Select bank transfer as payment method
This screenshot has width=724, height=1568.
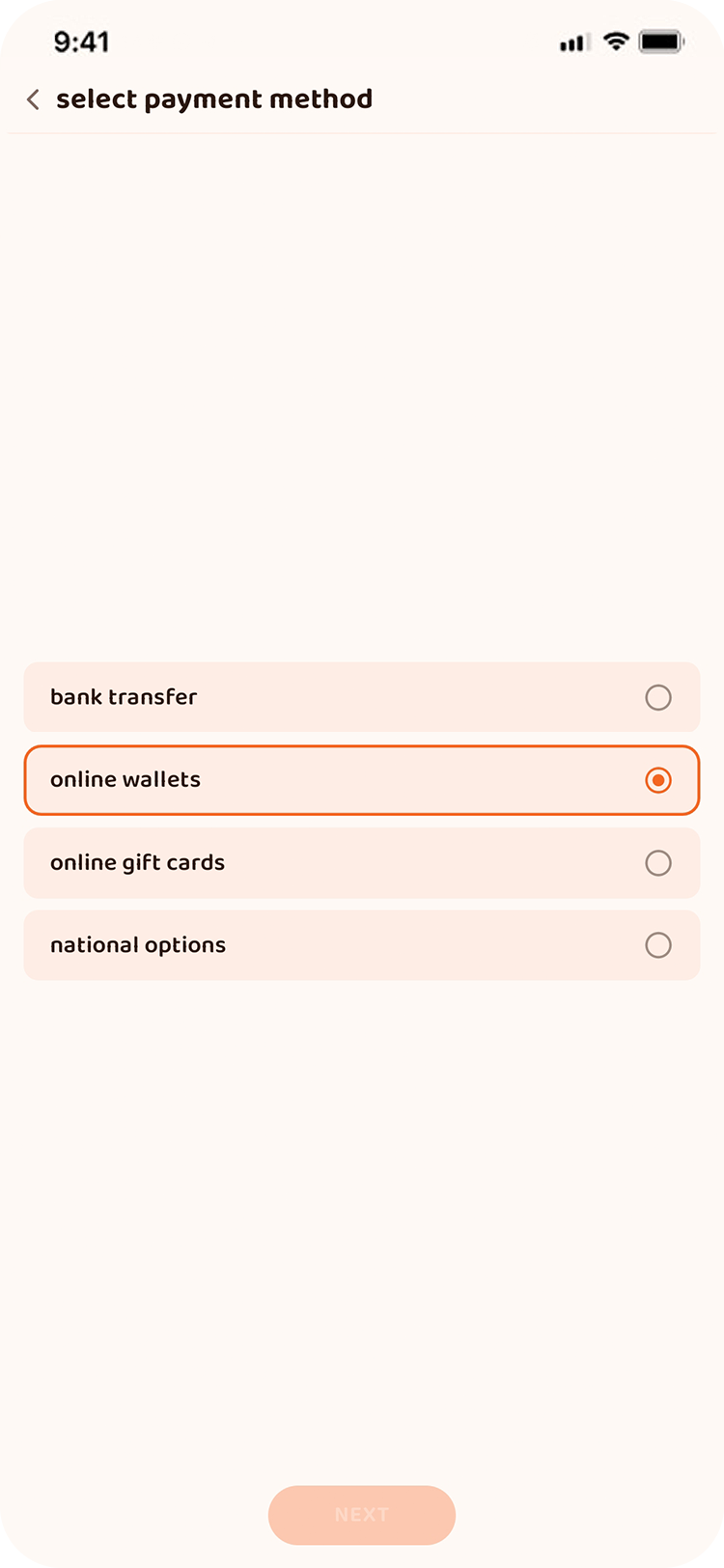tap(361, 697)
